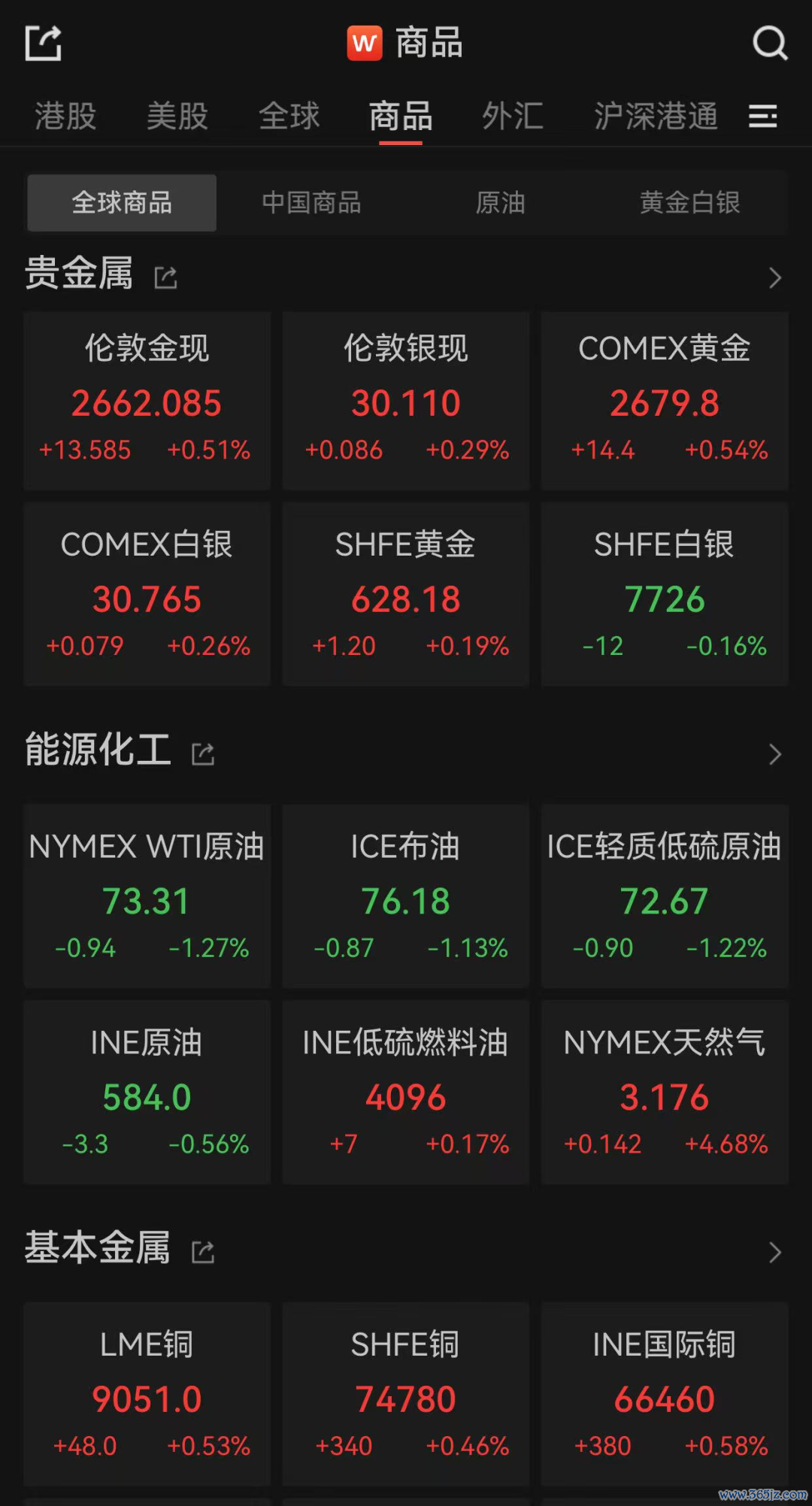Screen dimensions: 812x1506
Task: Switch to the 港股 tab
Action: [x=65, y=116]
